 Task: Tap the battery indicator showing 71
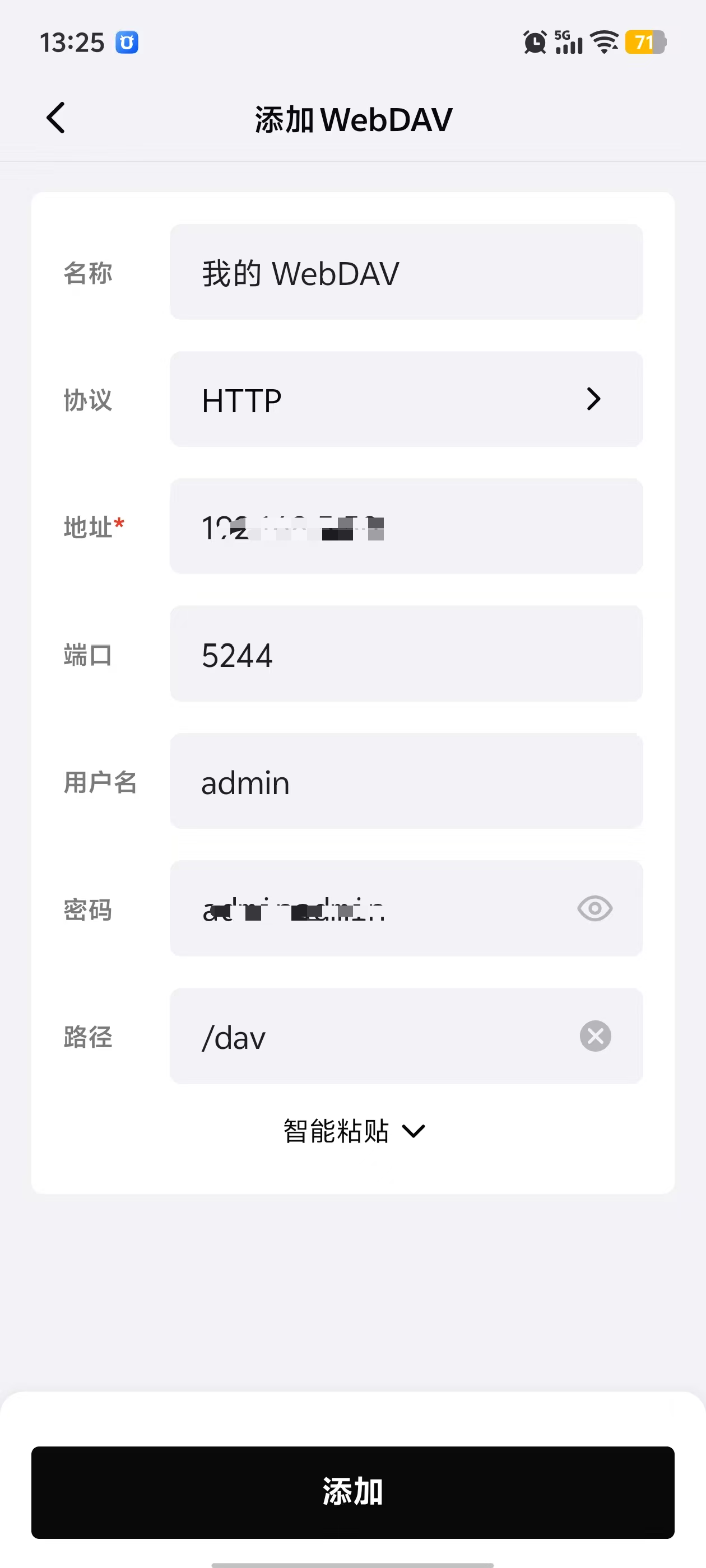click(646, 42)
